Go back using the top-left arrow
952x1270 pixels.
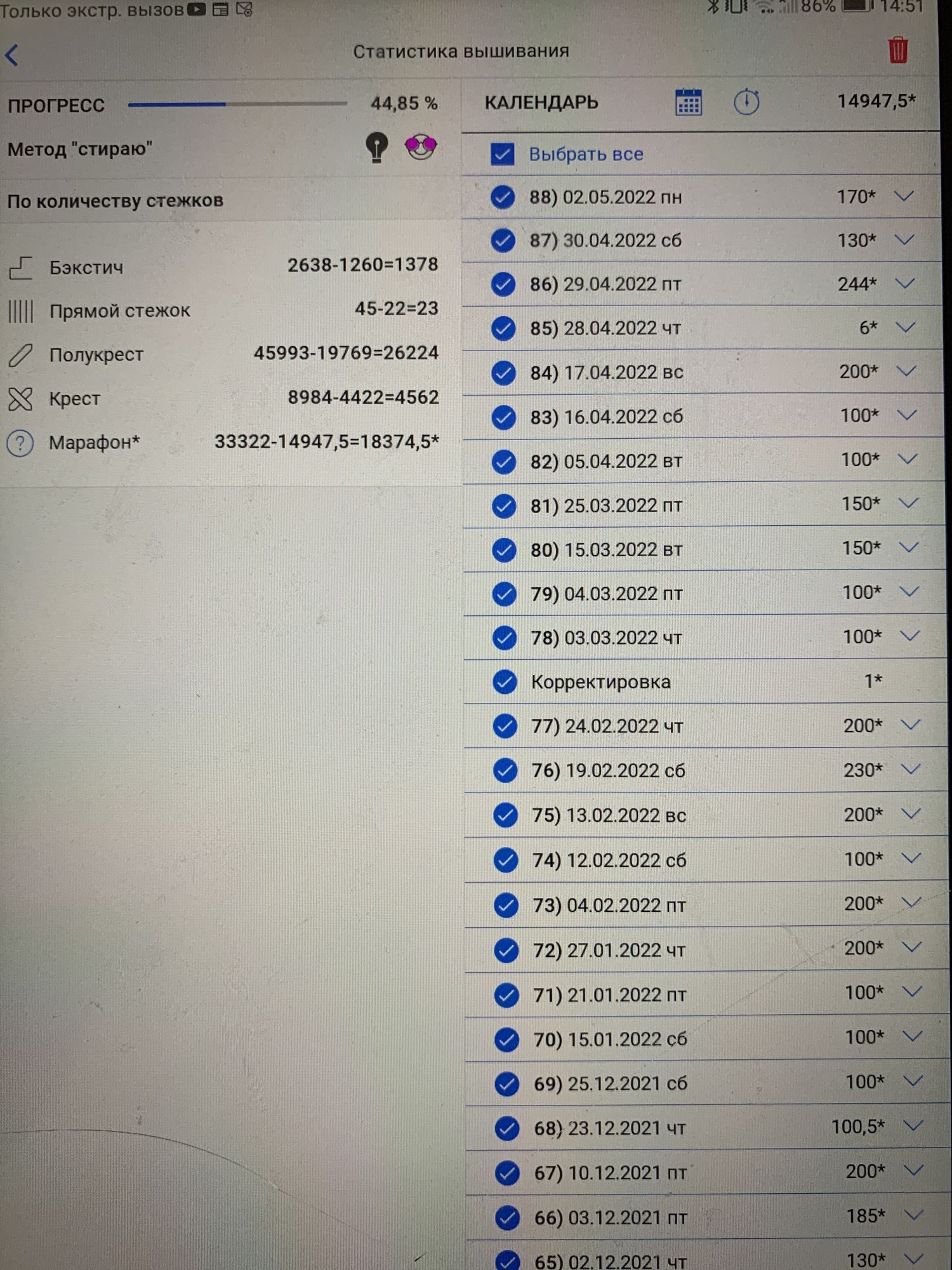13,55
